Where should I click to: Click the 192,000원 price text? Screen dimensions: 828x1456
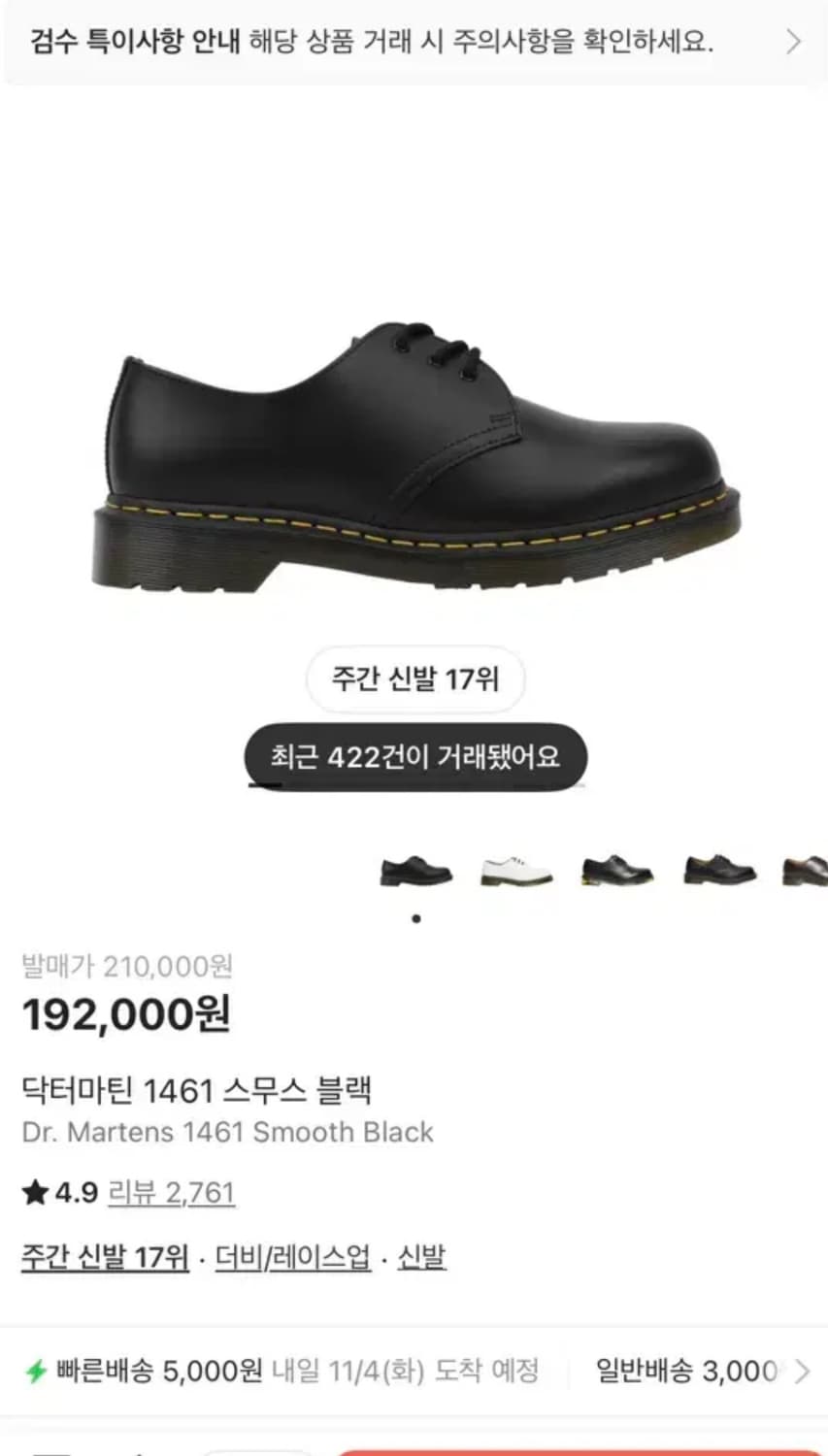[126, 1012]
